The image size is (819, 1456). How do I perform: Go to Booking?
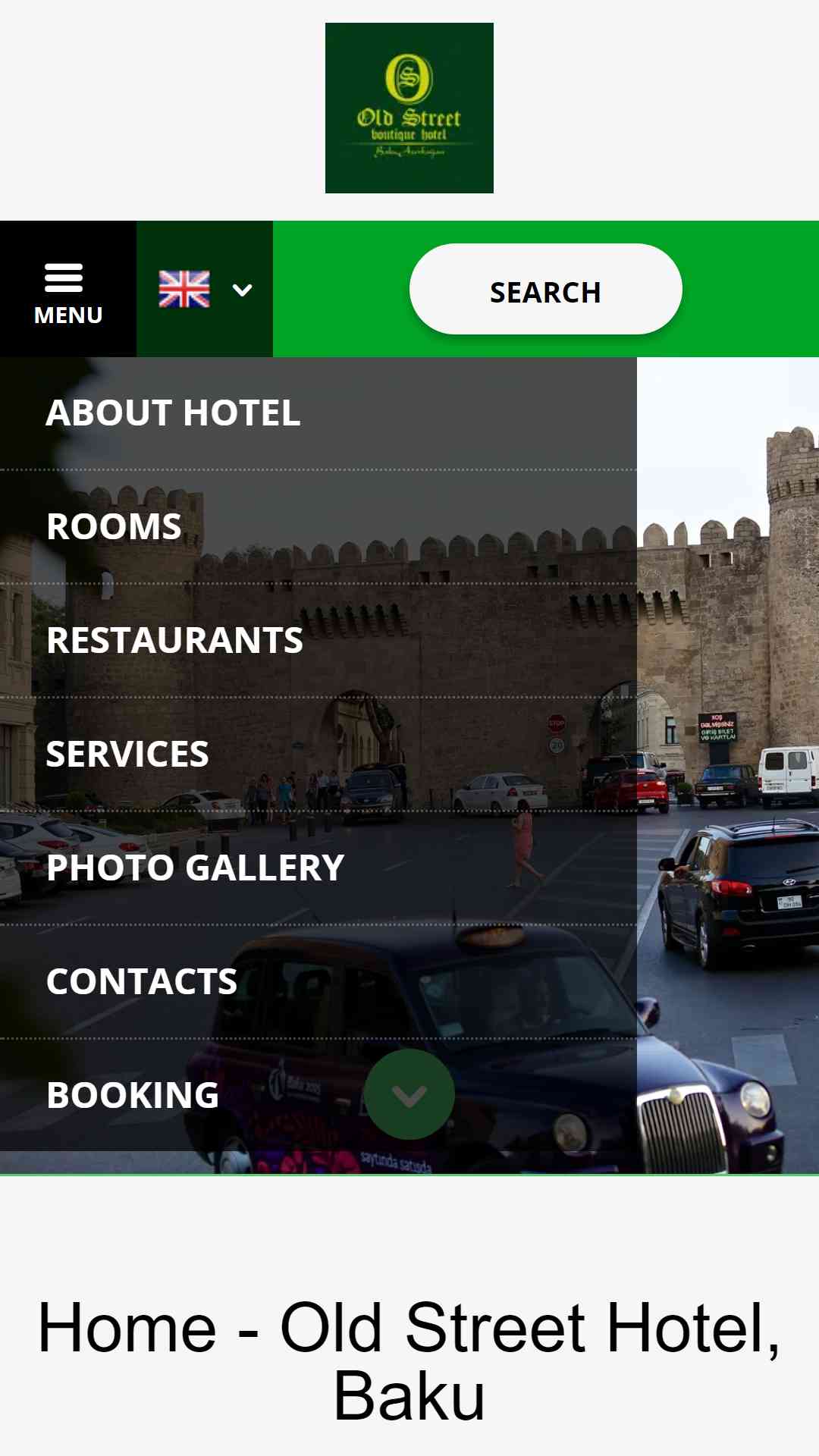pyautogui.click(x=133, y=1096)
